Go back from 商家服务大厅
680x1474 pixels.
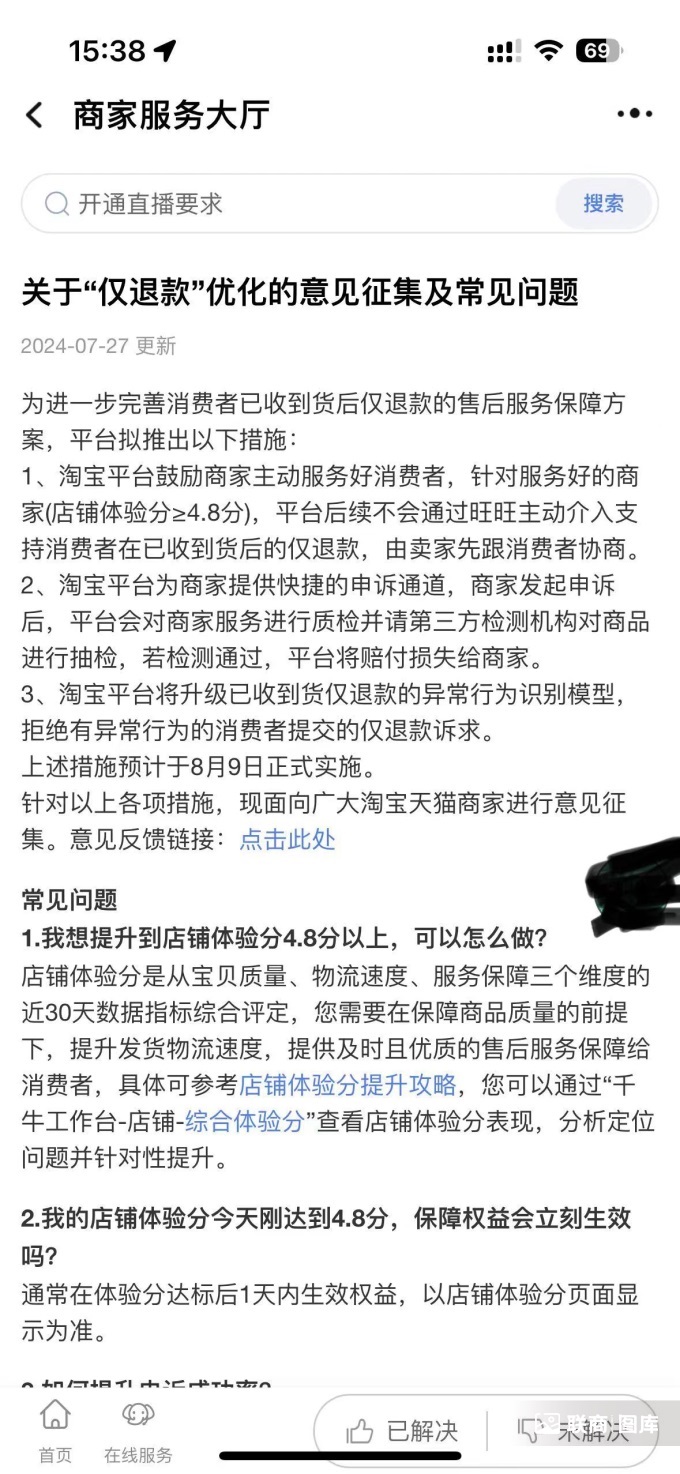tap(34, 115)
